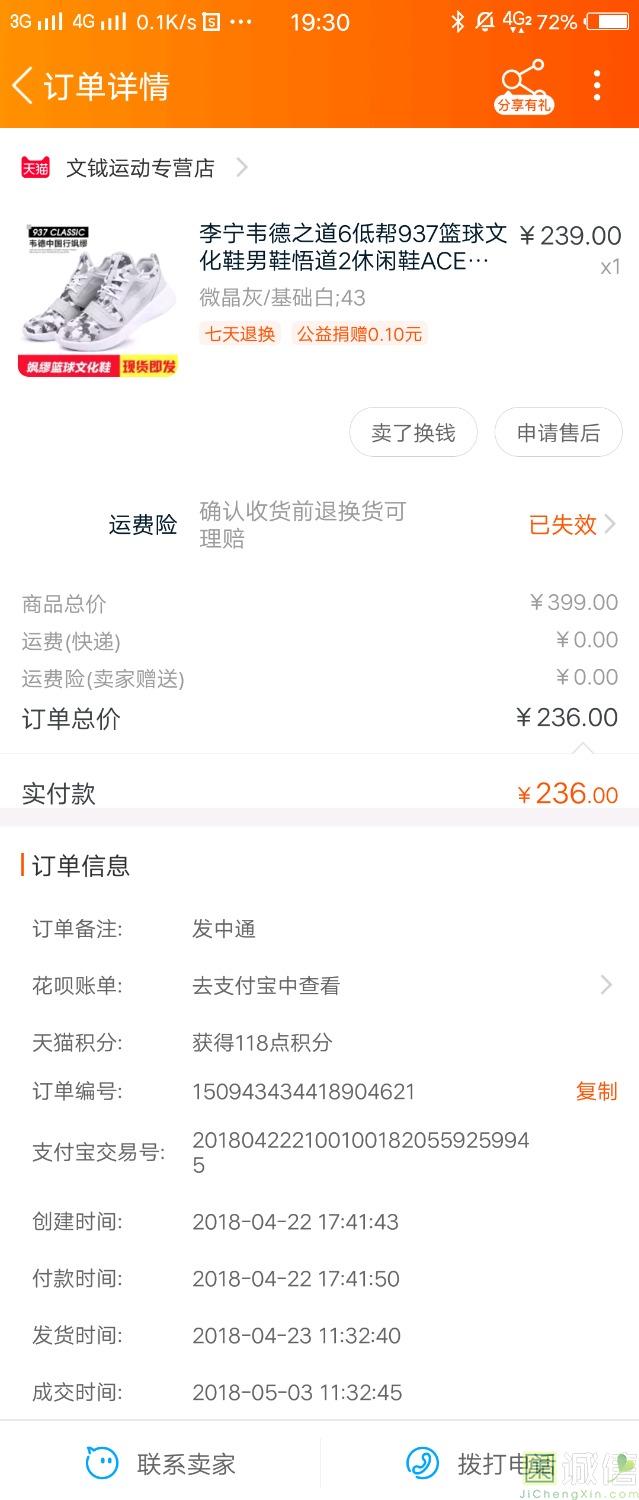Tap the share-for-gift icon
The image size is (639, 1500).
524,86
